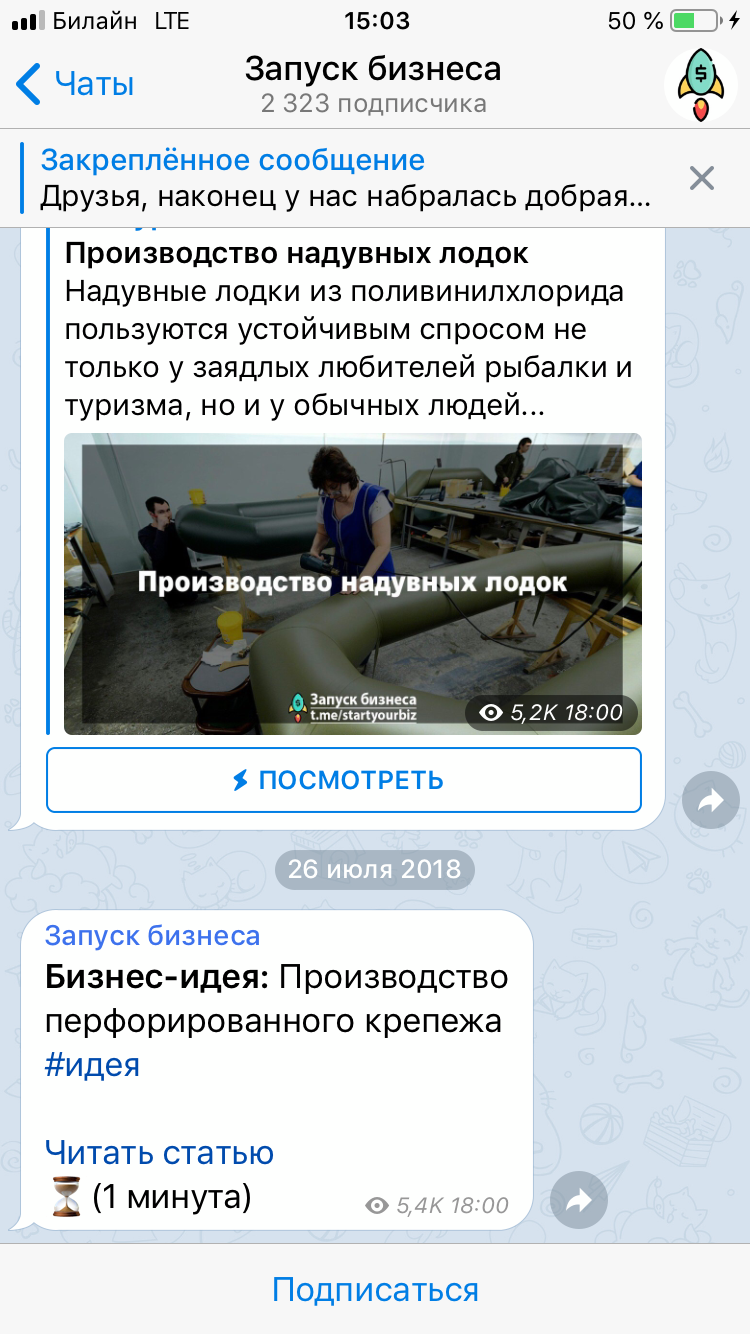The image size is (750, 1334).
Task: Tap Подписаться to join the channel
Action: tap(375, 1289)
